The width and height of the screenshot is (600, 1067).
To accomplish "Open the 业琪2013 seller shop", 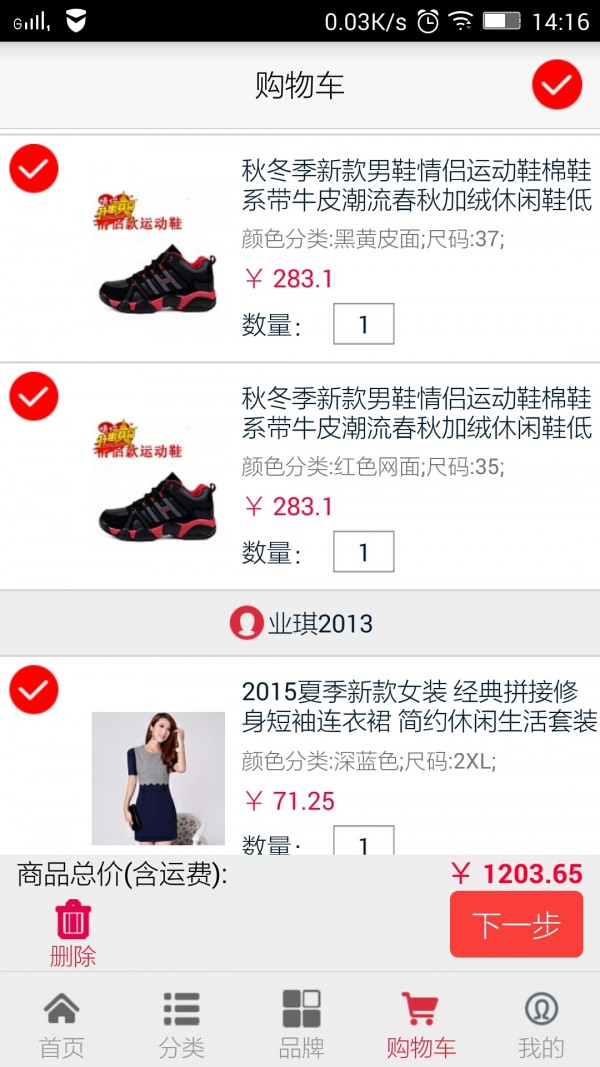I will pyautogui.click(x=301, y=623).
